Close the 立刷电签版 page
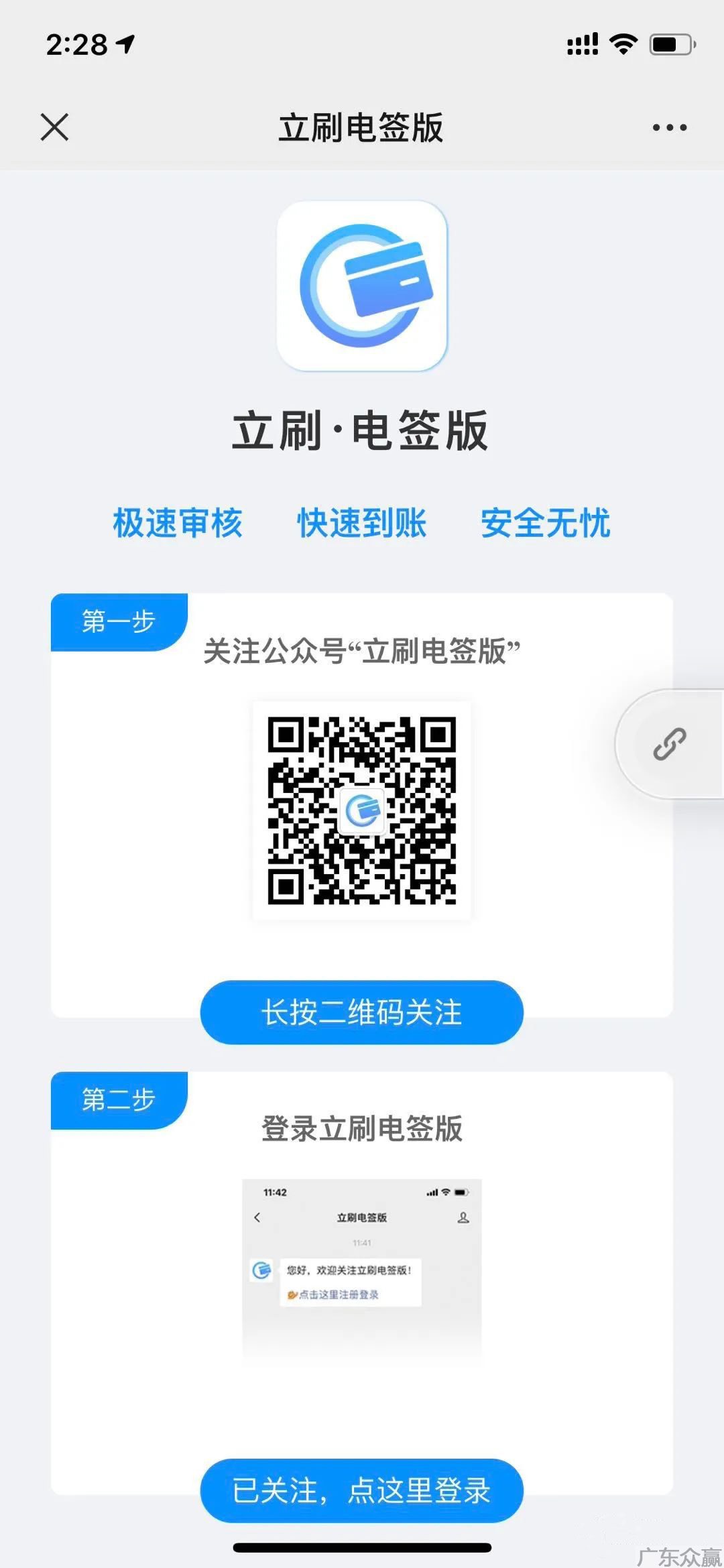This screenshot has width=724, height=1568. 54,127
